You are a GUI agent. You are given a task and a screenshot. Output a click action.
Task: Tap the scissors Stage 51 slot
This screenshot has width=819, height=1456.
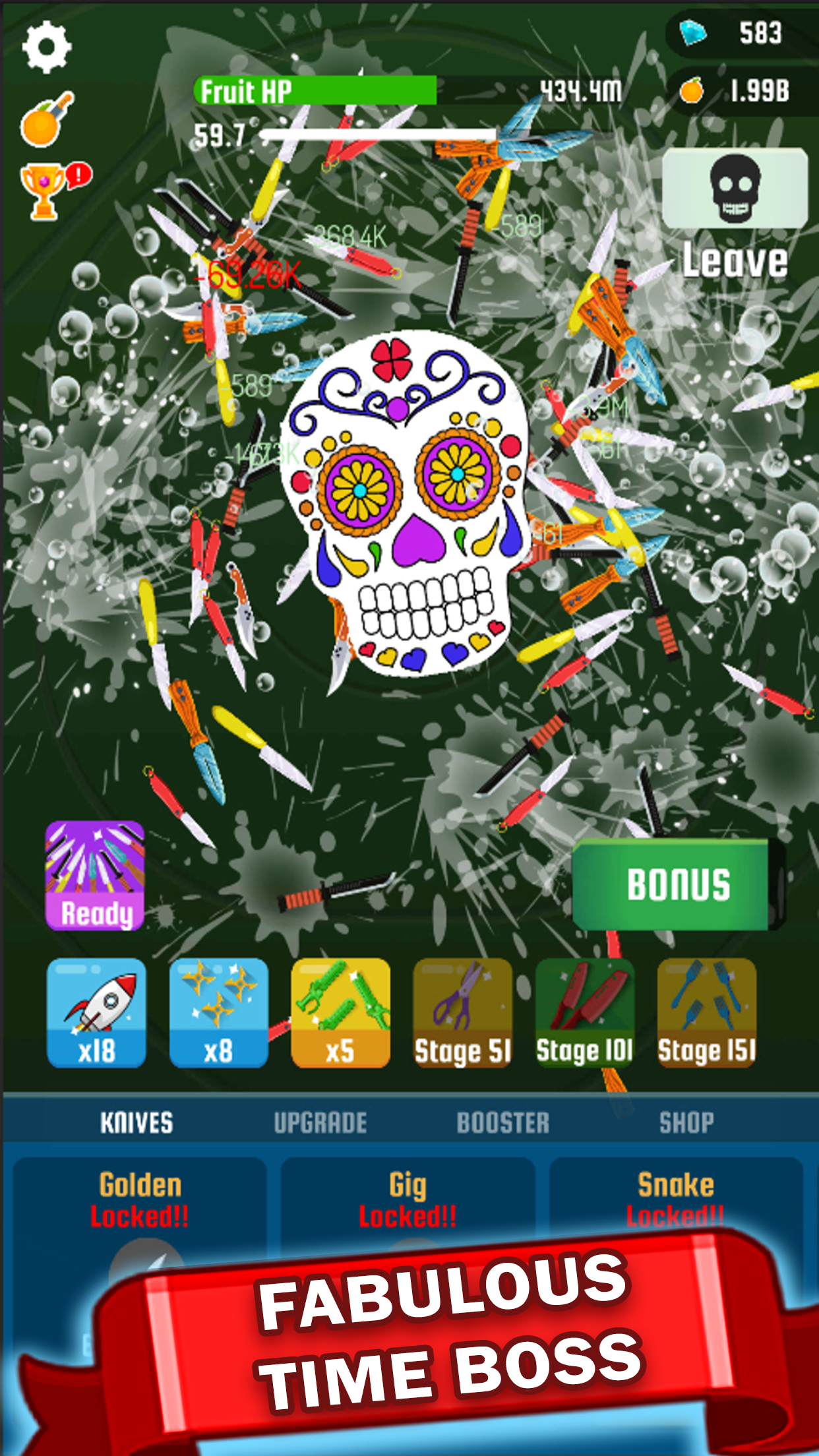tap(462, 1012)
